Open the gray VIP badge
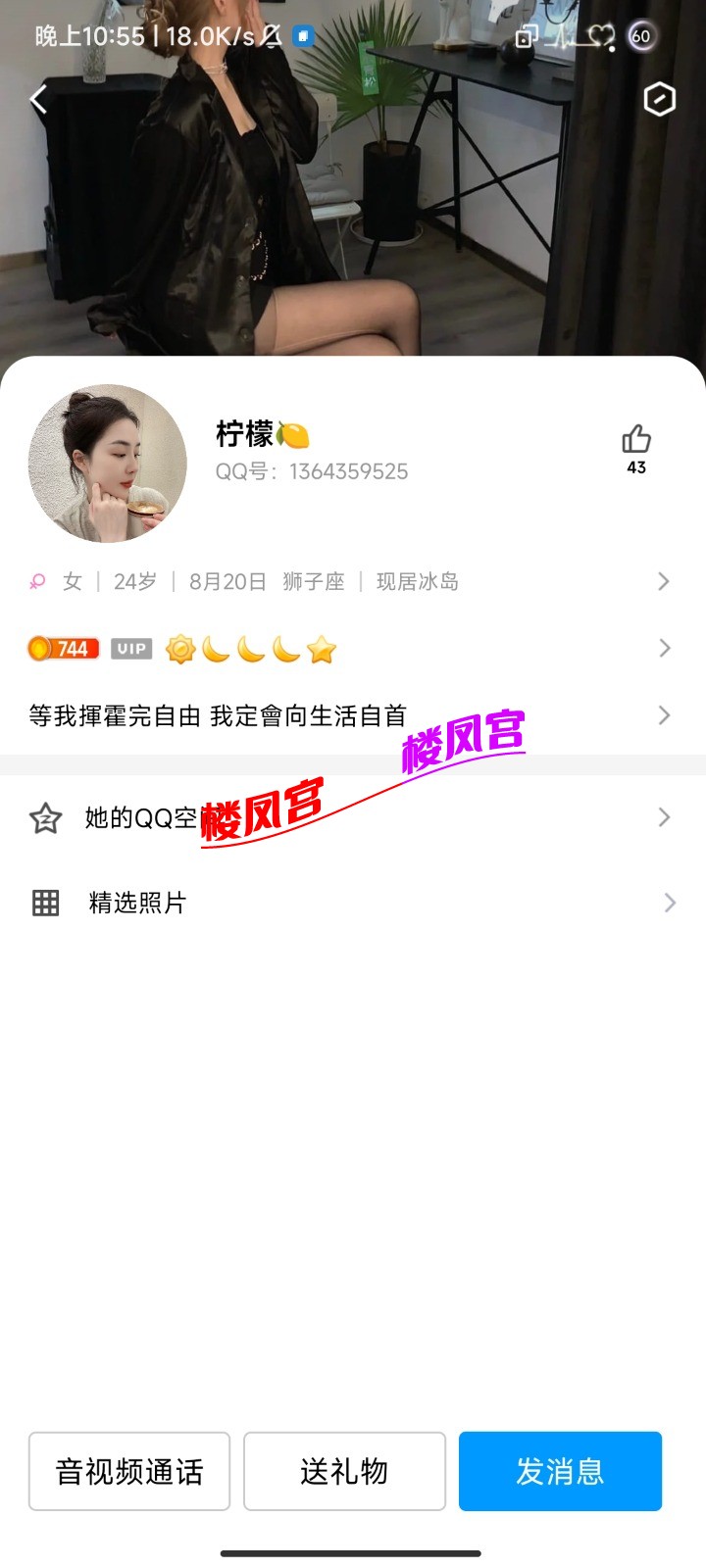Image resolution: width=706 pixels, height=1568 pixels. pos(130,648)
